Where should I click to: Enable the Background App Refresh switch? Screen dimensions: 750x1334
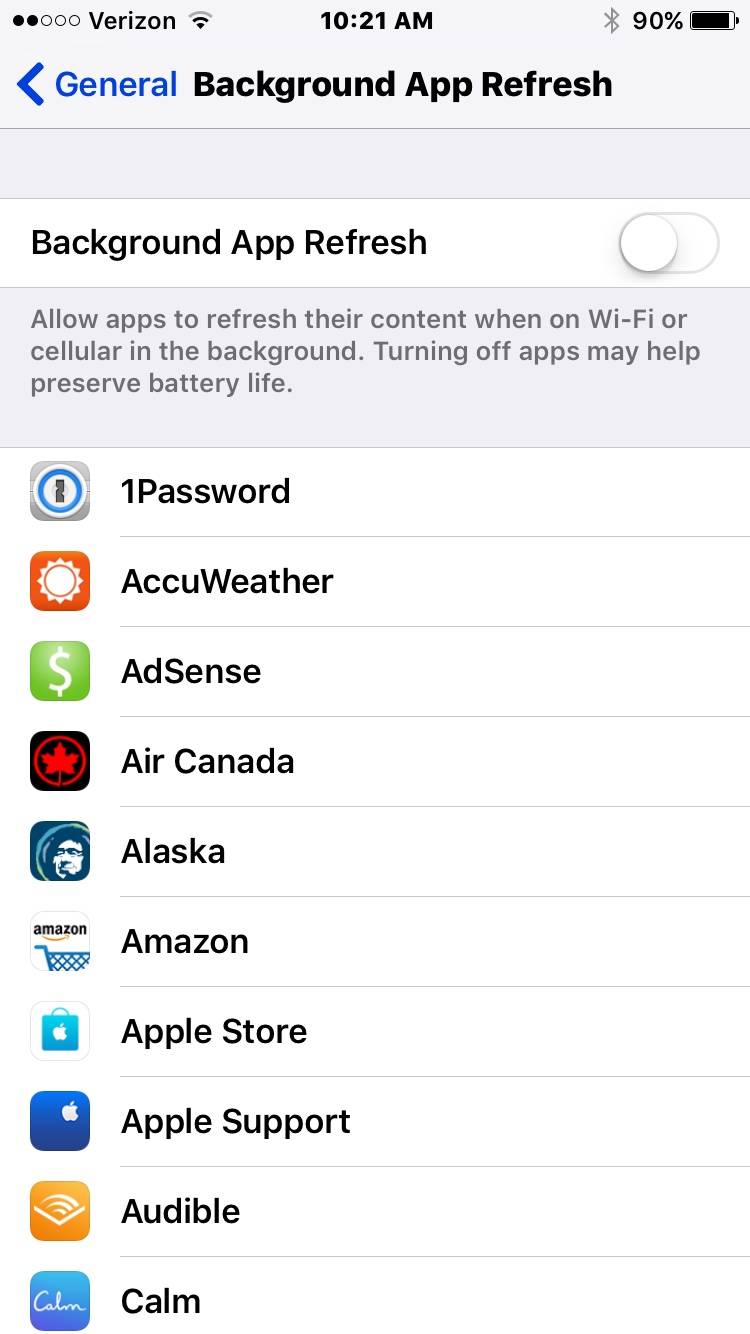tap(668, 243)
